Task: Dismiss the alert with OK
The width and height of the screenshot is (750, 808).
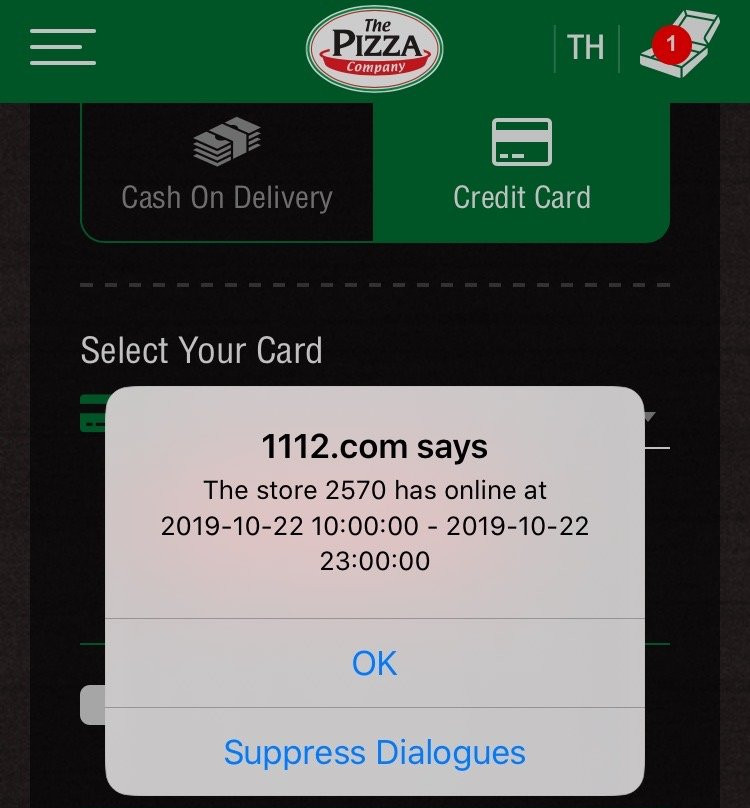Action: click(x=375, y=663)
